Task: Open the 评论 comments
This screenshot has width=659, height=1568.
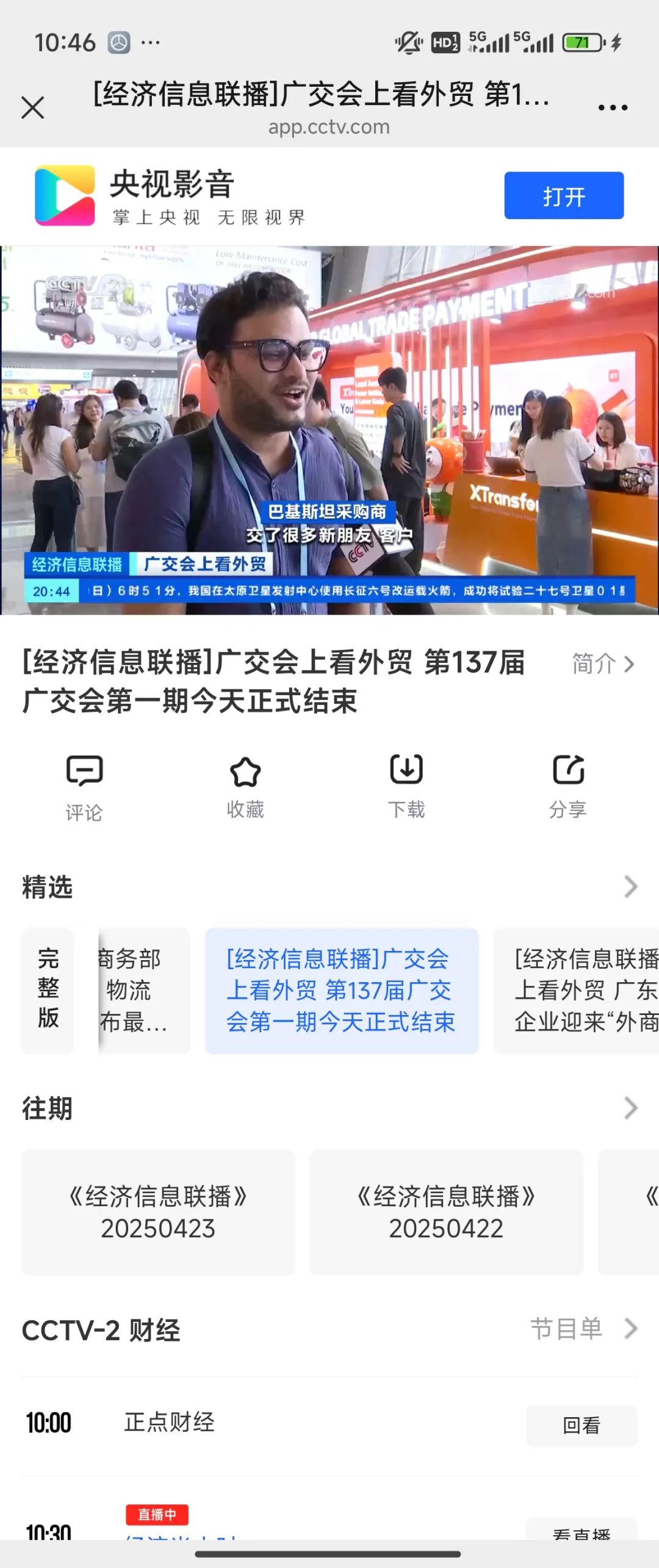Action: (x=84, y=787)
